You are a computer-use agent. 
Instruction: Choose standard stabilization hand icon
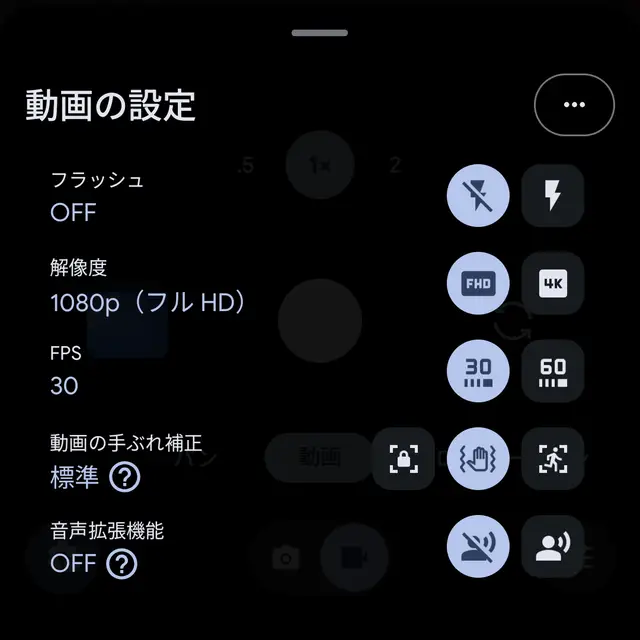point(478,459)
